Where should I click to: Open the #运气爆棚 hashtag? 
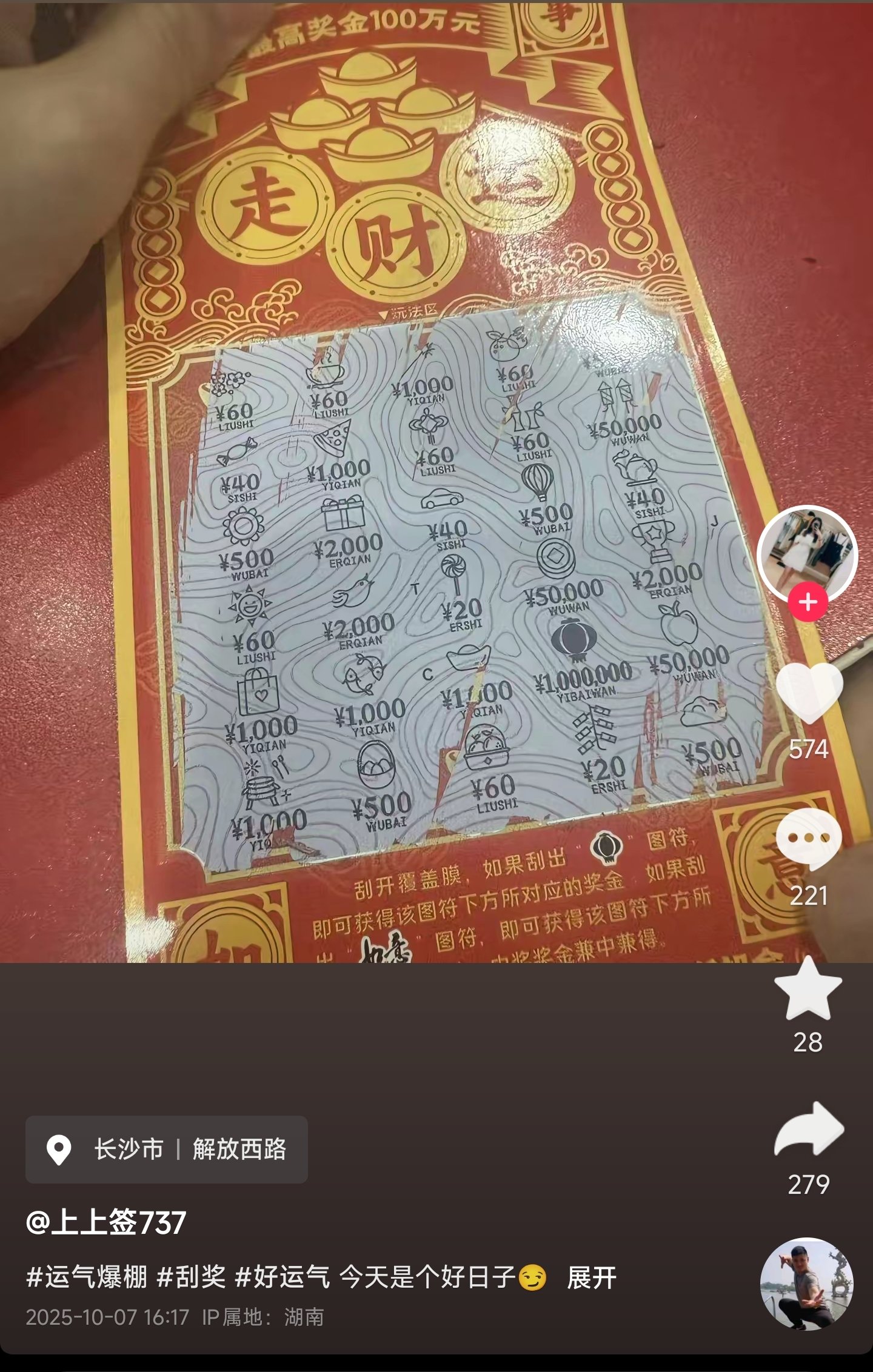[x=87, y=1277]
